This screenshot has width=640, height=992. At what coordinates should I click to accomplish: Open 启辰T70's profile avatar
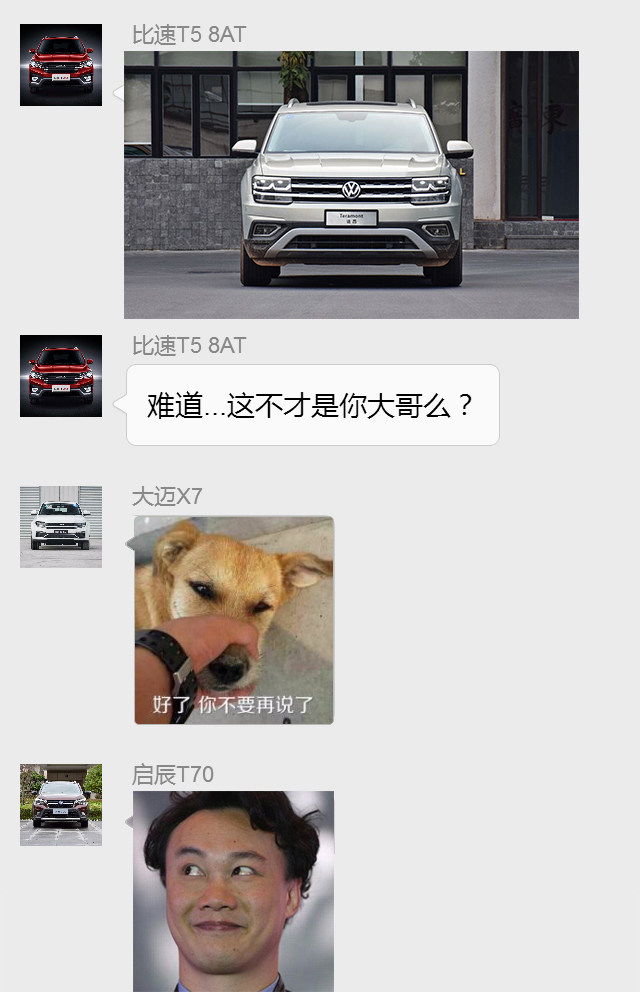click(x=61, y=805)
